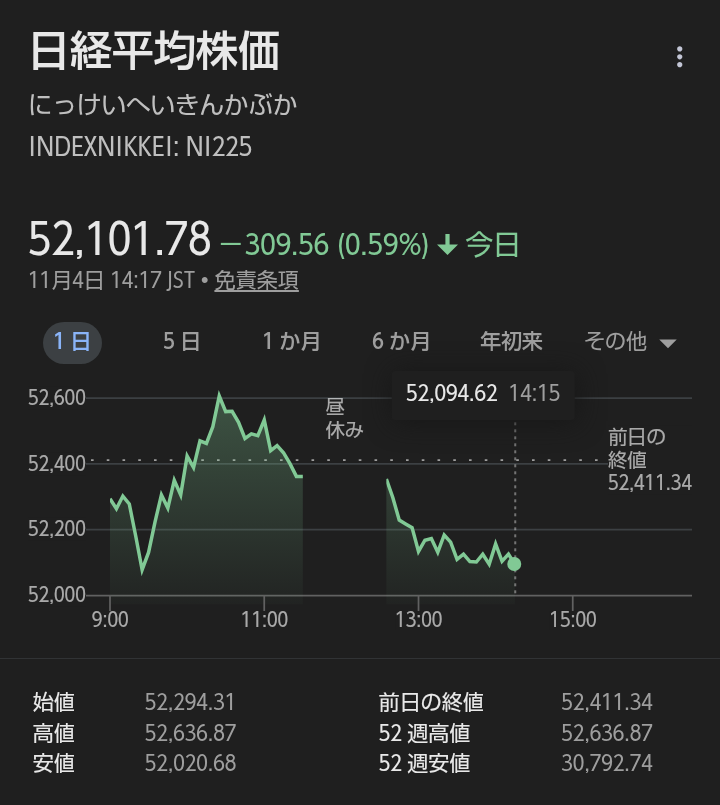The image size is (720, 805).
Task: Expand the その他 range dropdown
Action: pyautogui.click(x=630, y=342)
